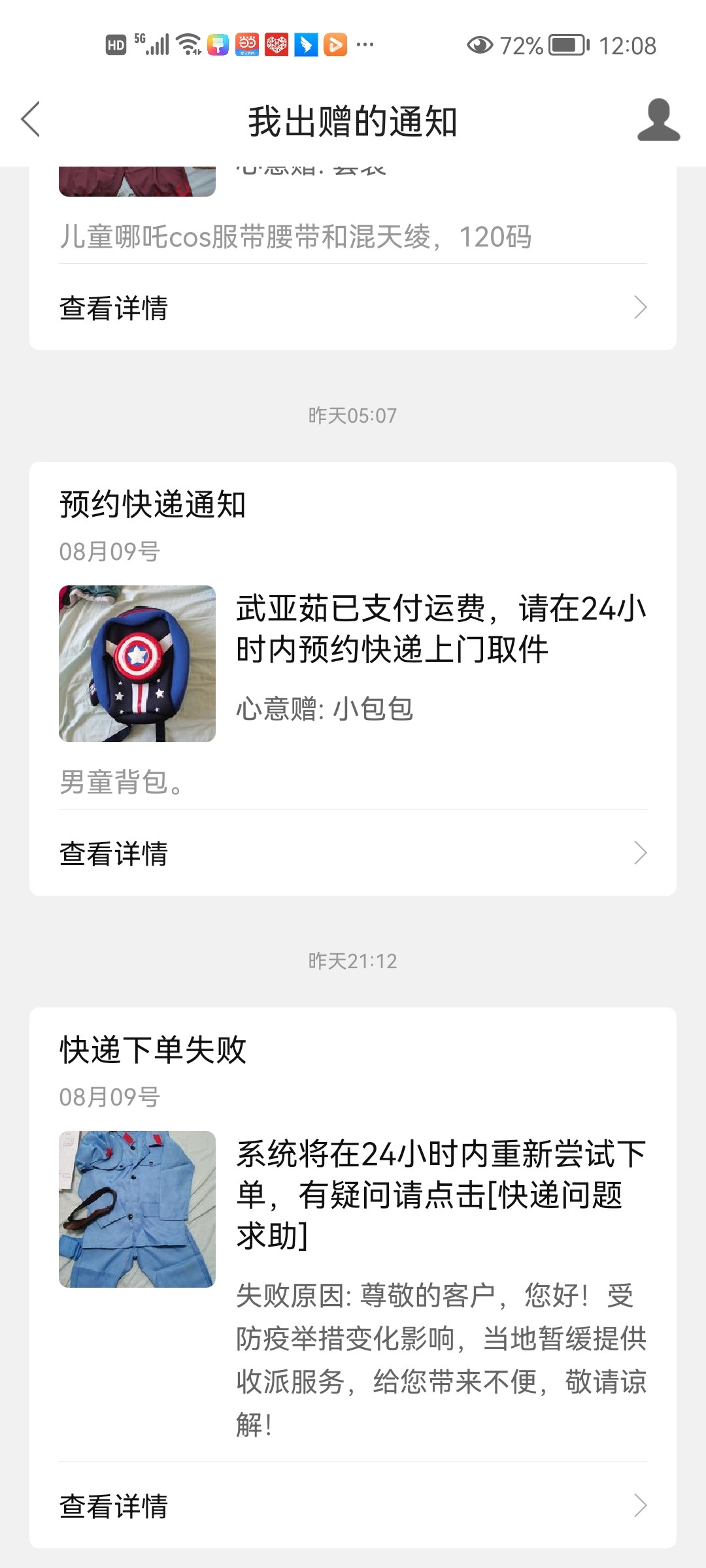This screenshot has width=706, height=1568.
Task: View details of the failed courier order
Action: tap(352, 1507)
